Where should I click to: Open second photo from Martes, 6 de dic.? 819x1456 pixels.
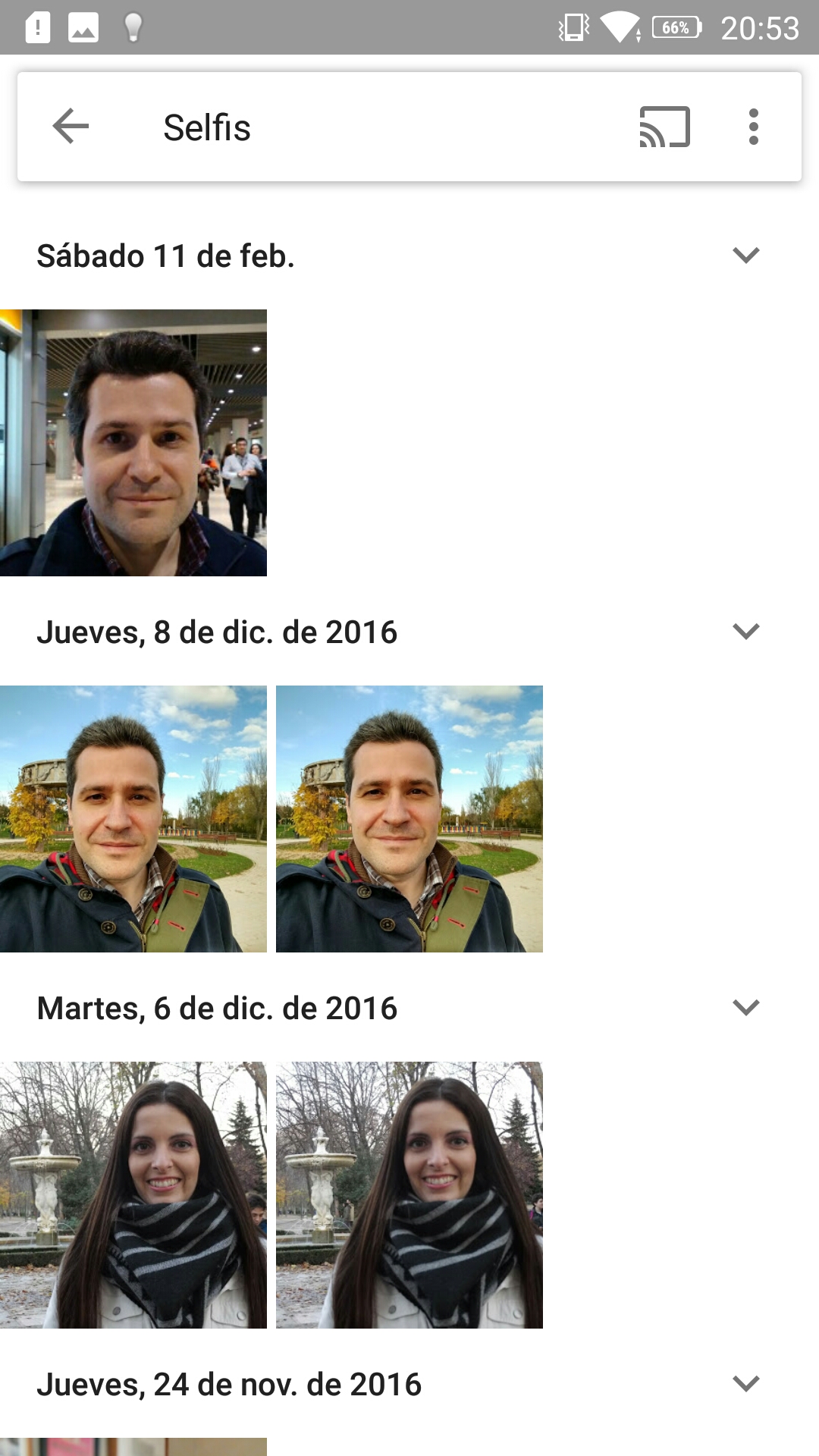409,1195
